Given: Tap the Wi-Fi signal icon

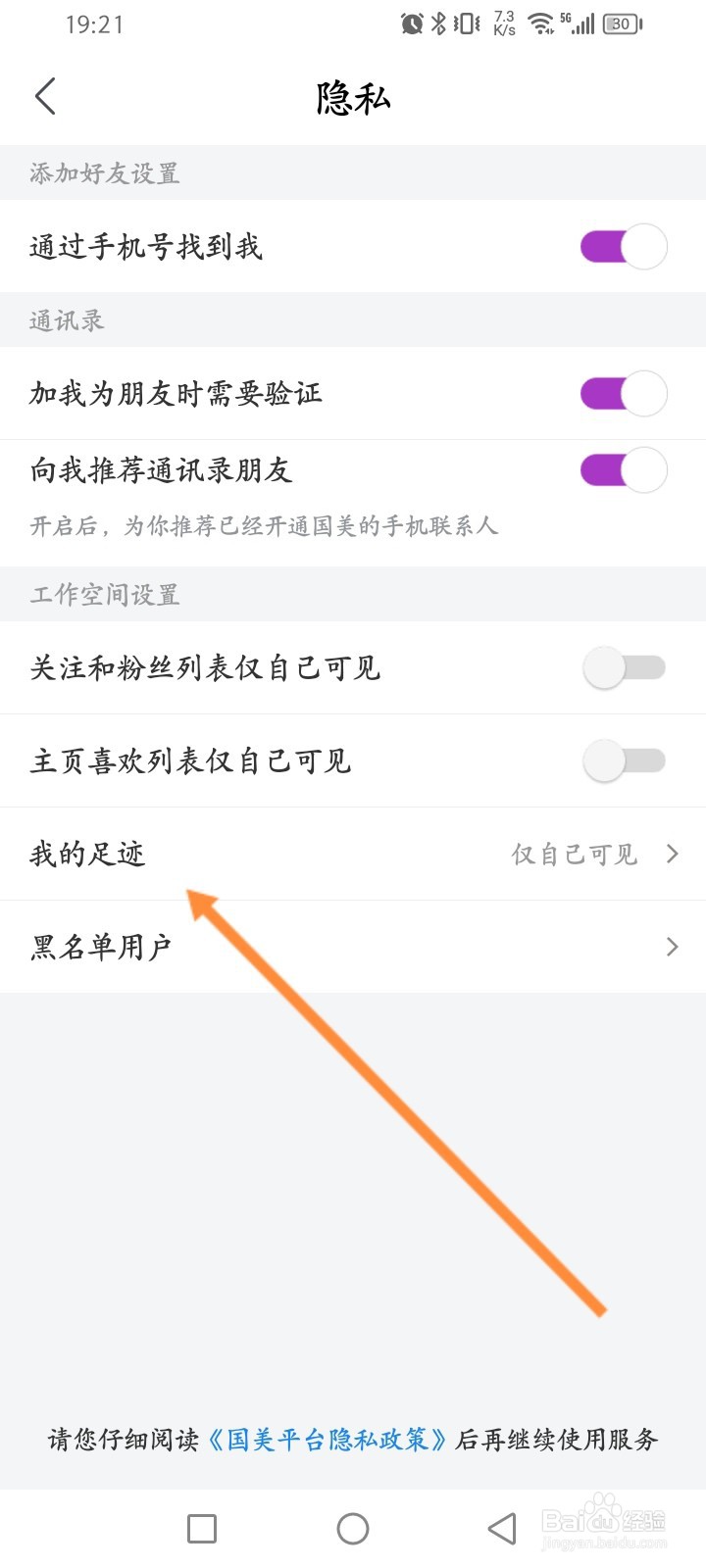Looking at the screenshot, I should point(538,23).
